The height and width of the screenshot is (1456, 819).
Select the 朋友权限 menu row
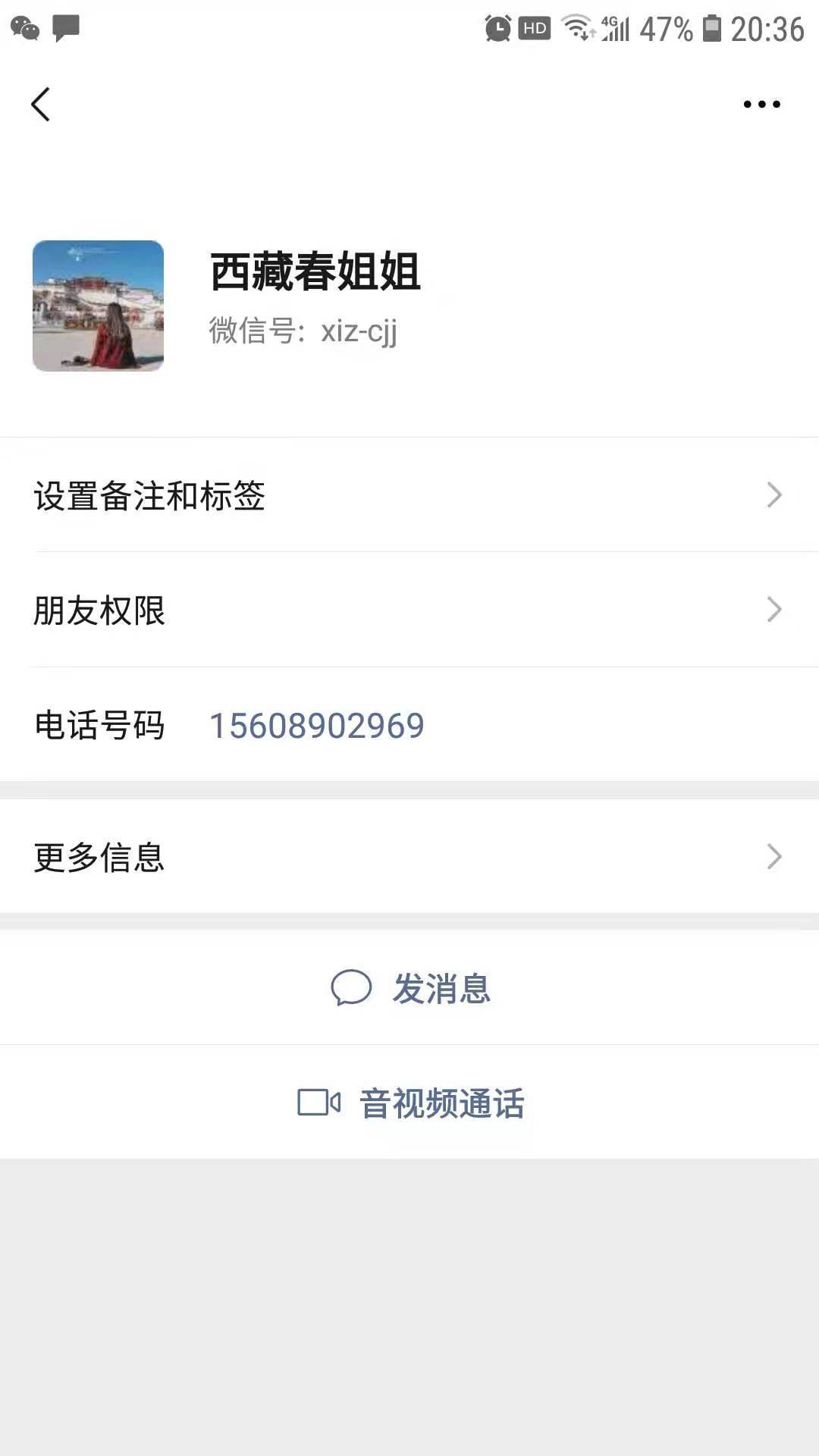[99, 610]
